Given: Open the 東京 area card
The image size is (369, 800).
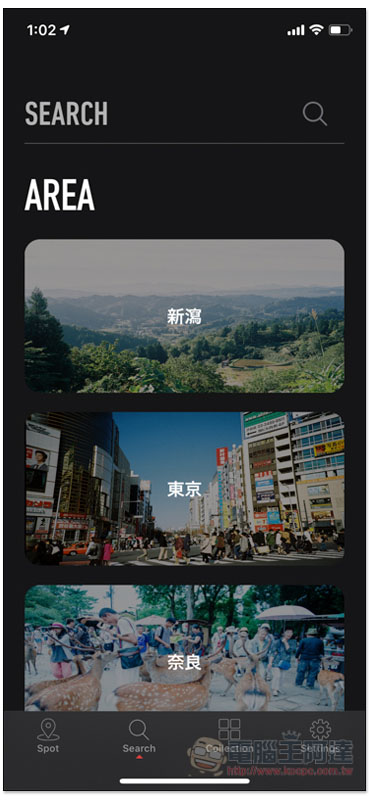Looking at the screenshot, I should tap(184, 489).
